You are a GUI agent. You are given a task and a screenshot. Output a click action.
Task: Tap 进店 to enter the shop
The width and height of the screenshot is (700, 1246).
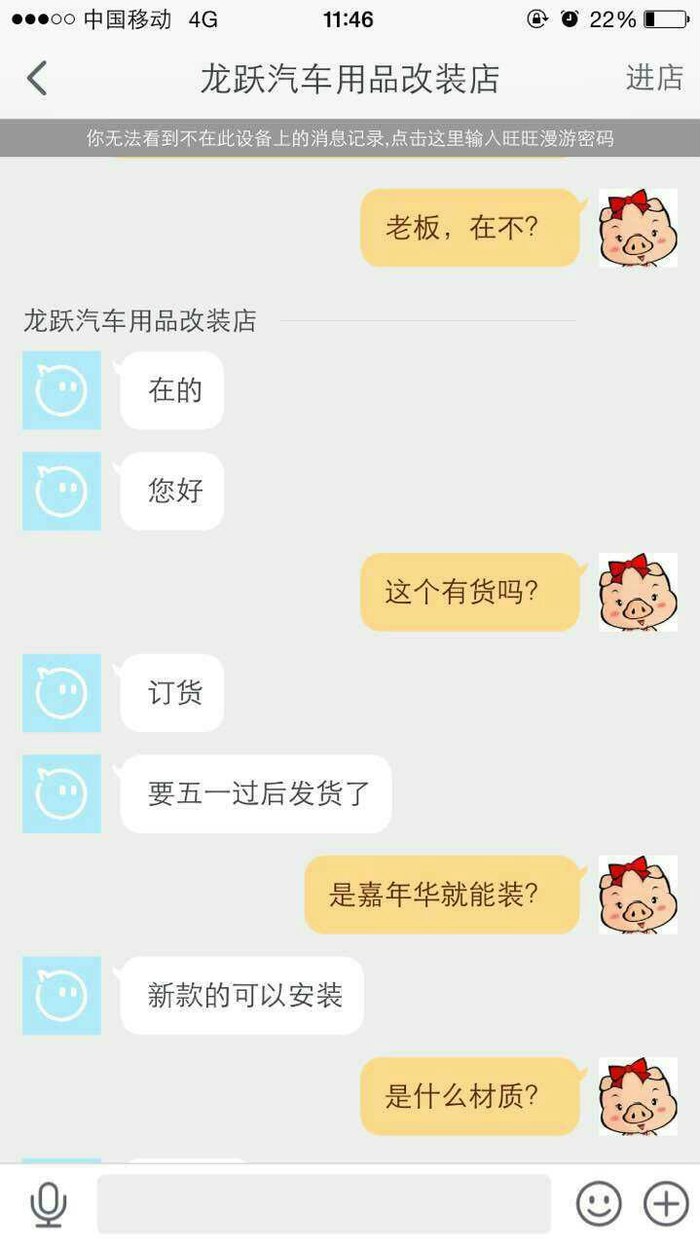click(654, 78)
